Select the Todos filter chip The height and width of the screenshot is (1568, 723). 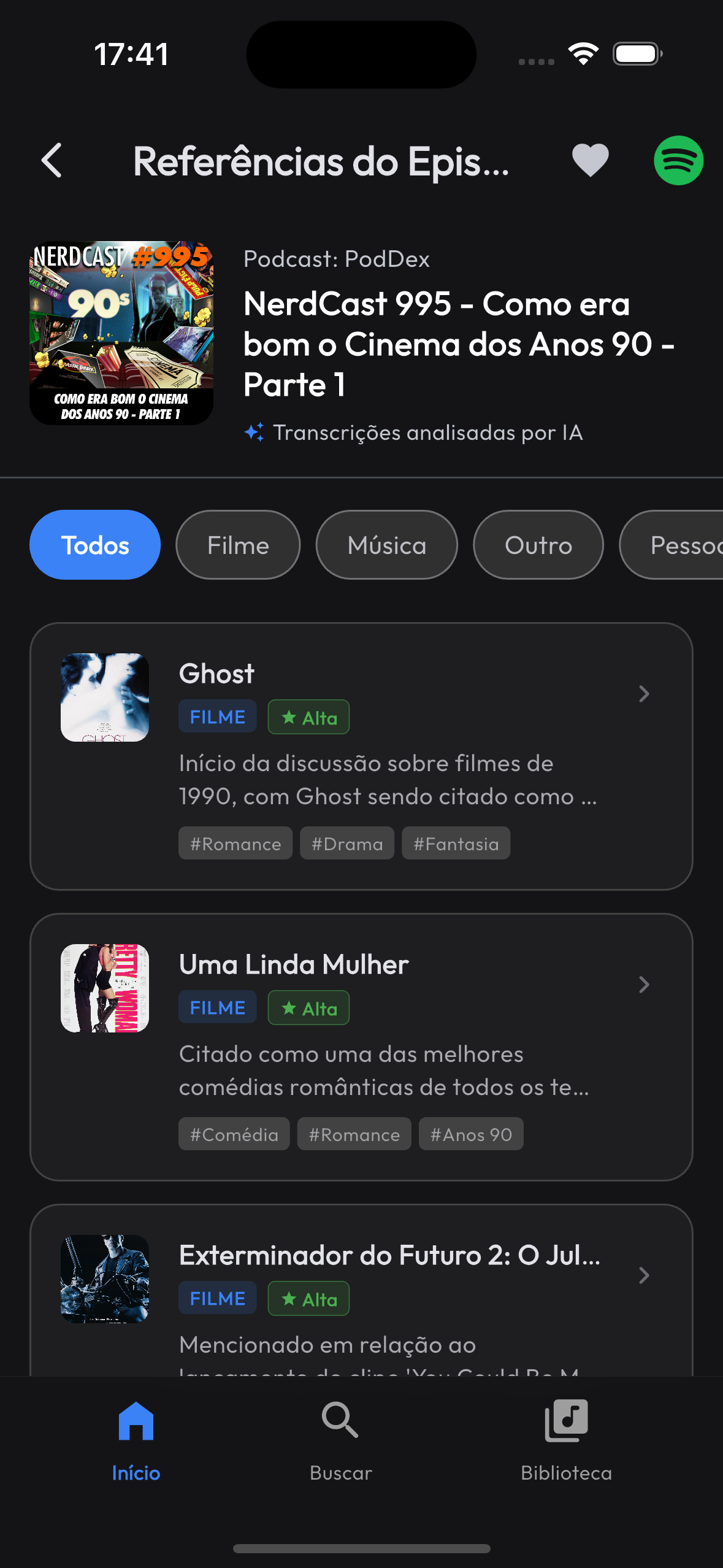tap(95, 545)
